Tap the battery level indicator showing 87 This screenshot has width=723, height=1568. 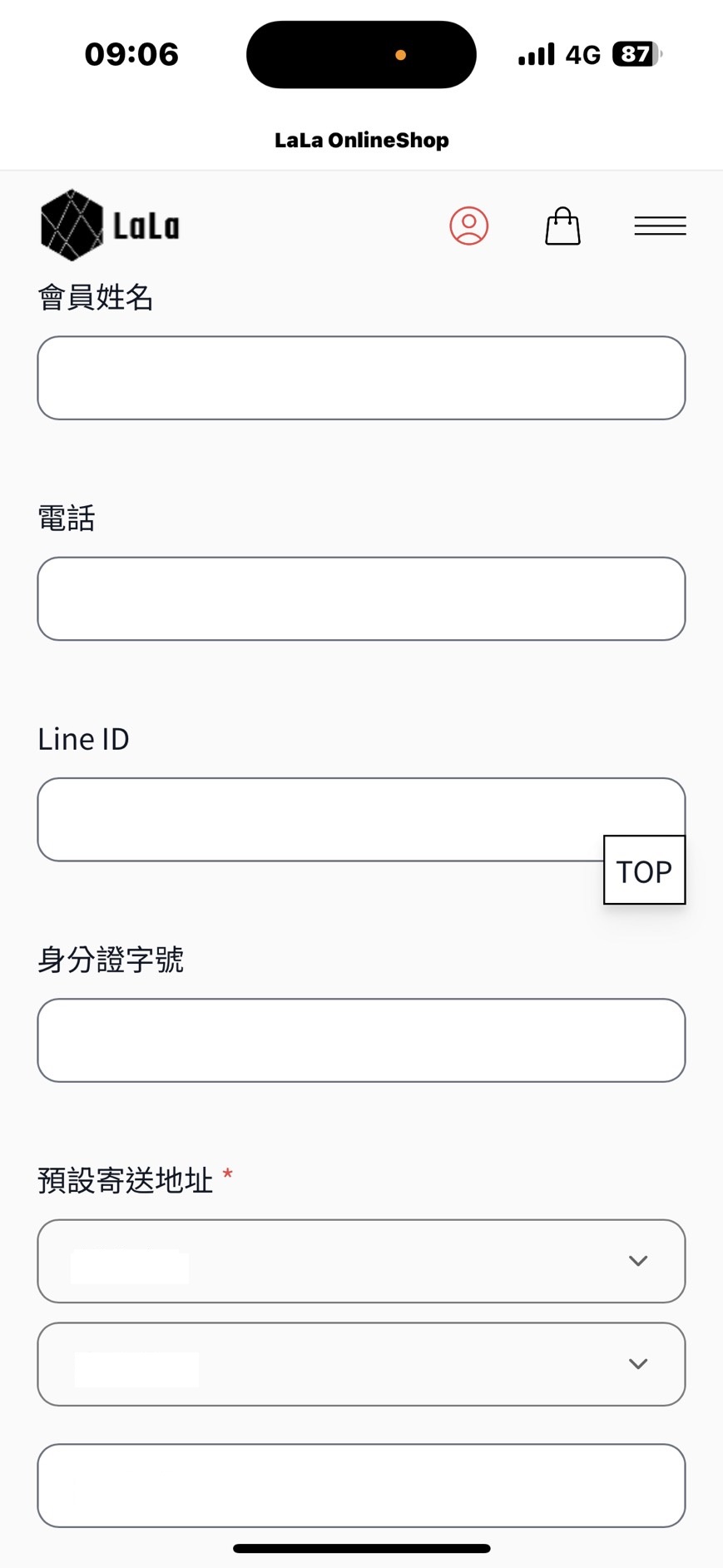coord(634,53)
